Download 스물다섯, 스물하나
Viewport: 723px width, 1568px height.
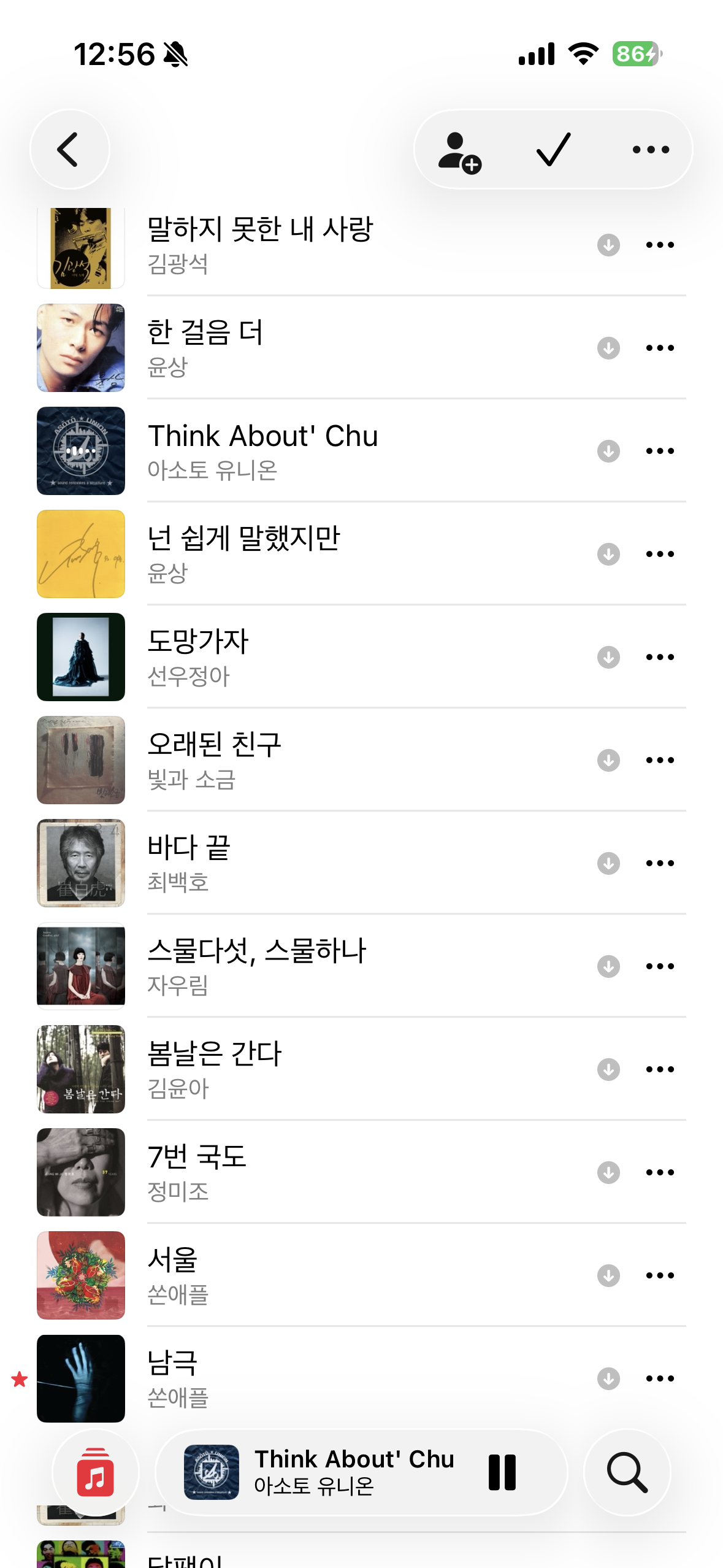(608, 966)
